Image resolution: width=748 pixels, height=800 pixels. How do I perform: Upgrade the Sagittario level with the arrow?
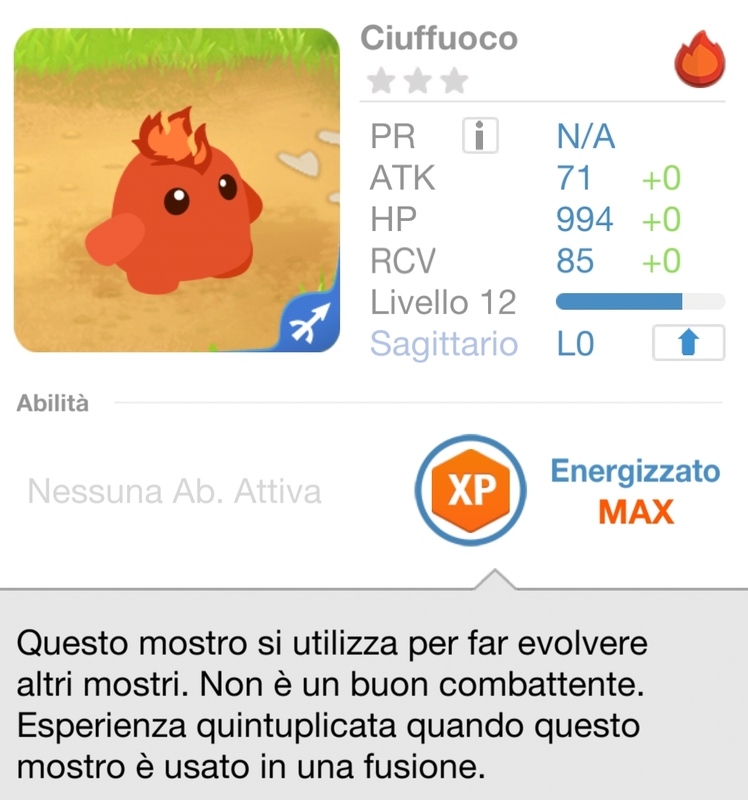point(688,344)
